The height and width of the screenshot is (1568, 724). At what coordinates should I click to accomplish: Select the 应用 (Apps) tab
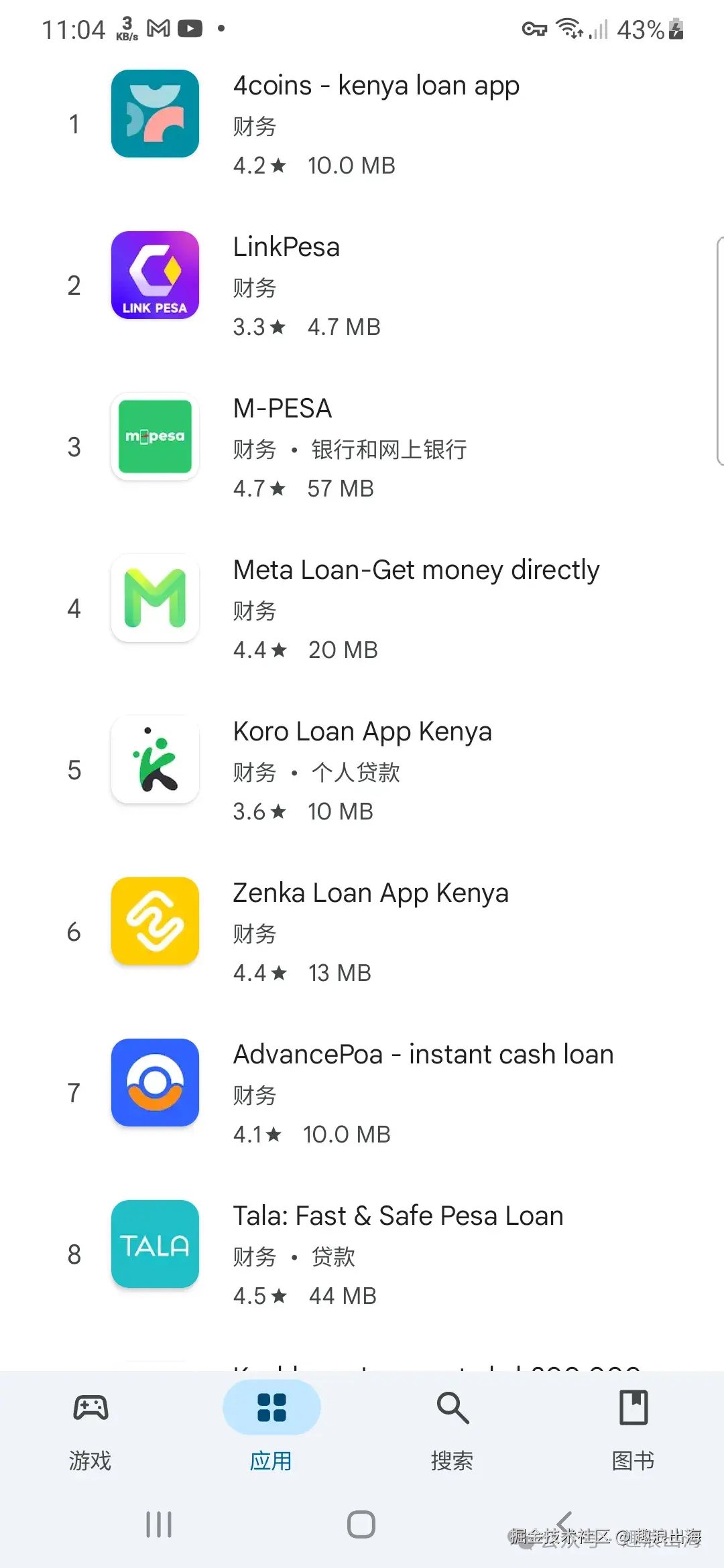point(271,1427)
